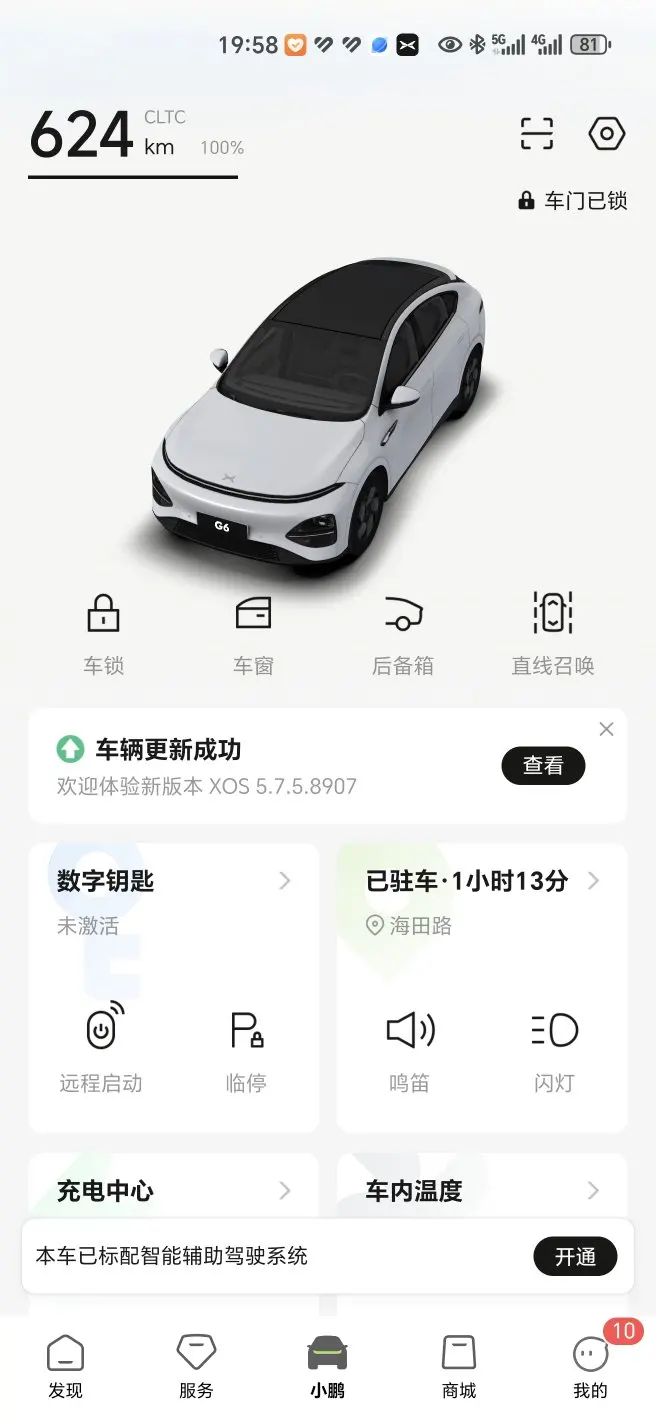The image size is (656, 1424).
Task: Open the 车窗 window control
Action: [253, 632]
